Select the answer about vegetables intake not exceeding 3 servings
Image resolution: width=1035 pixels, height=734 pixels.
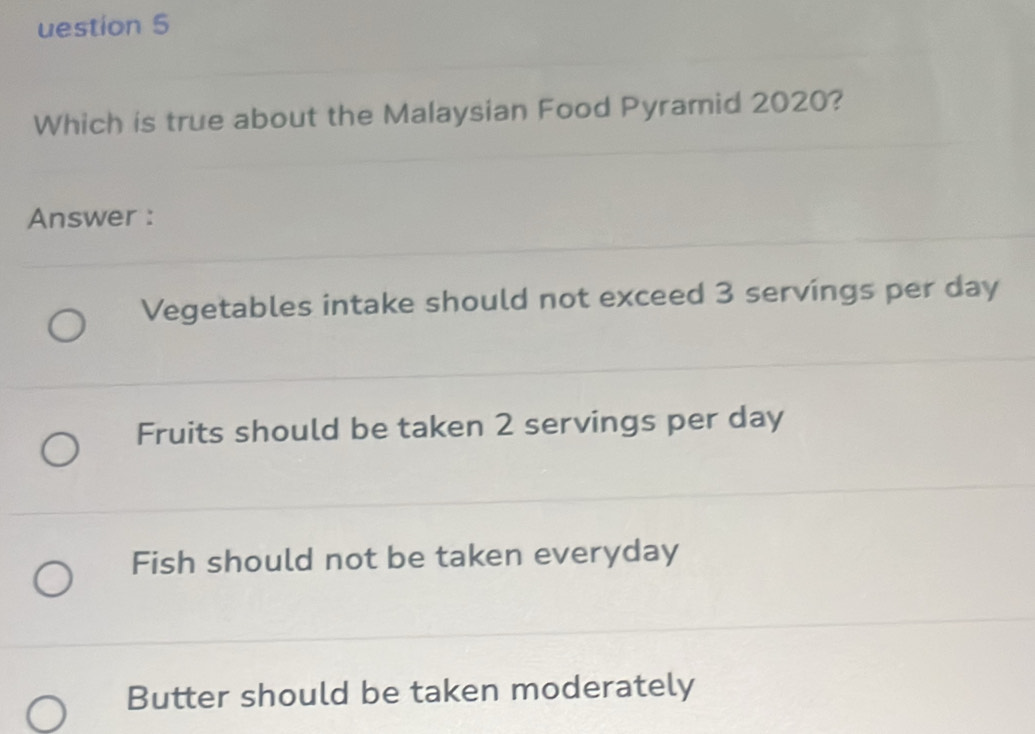67,326
